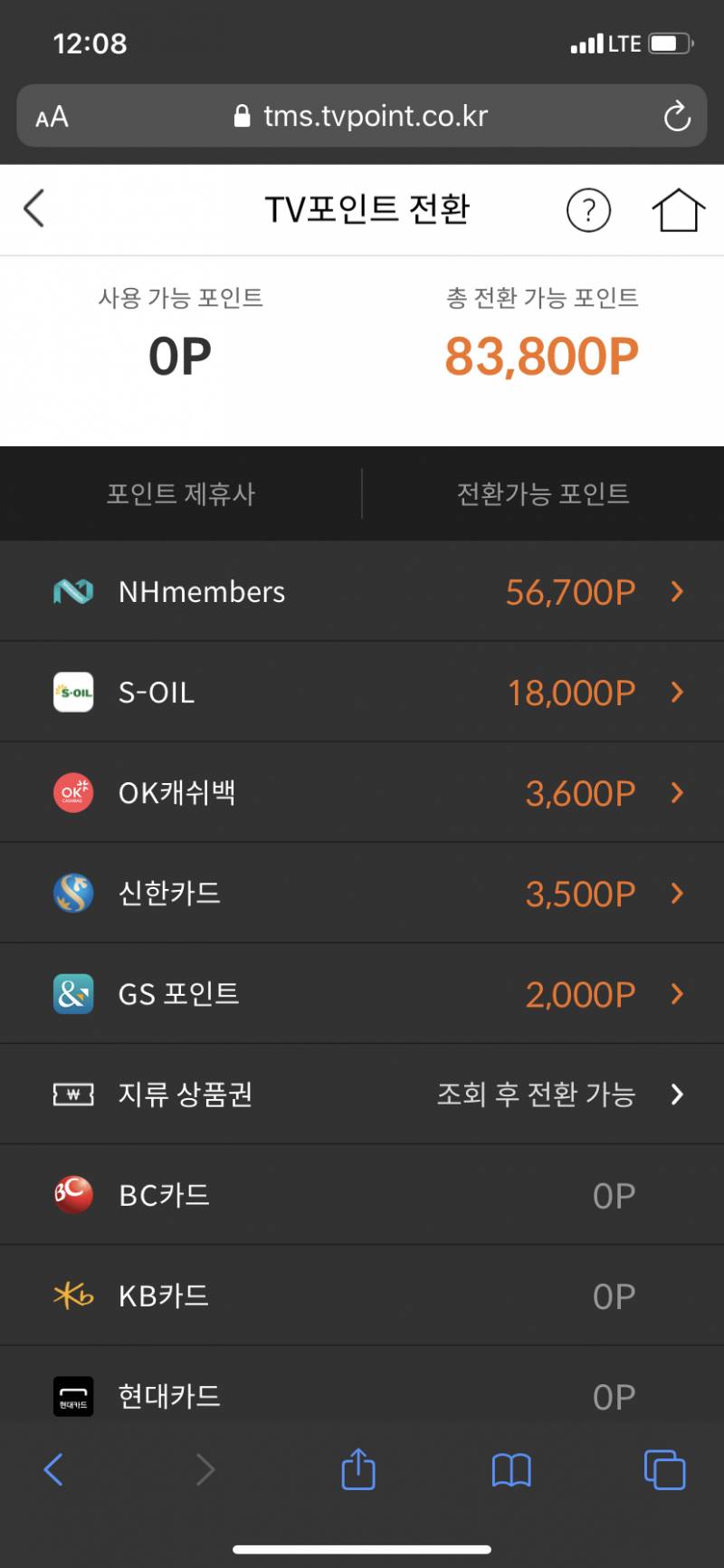Tap the OK캐쉬백 logo icon
The image size is (724, 1568).
click(x=73, y=792)
